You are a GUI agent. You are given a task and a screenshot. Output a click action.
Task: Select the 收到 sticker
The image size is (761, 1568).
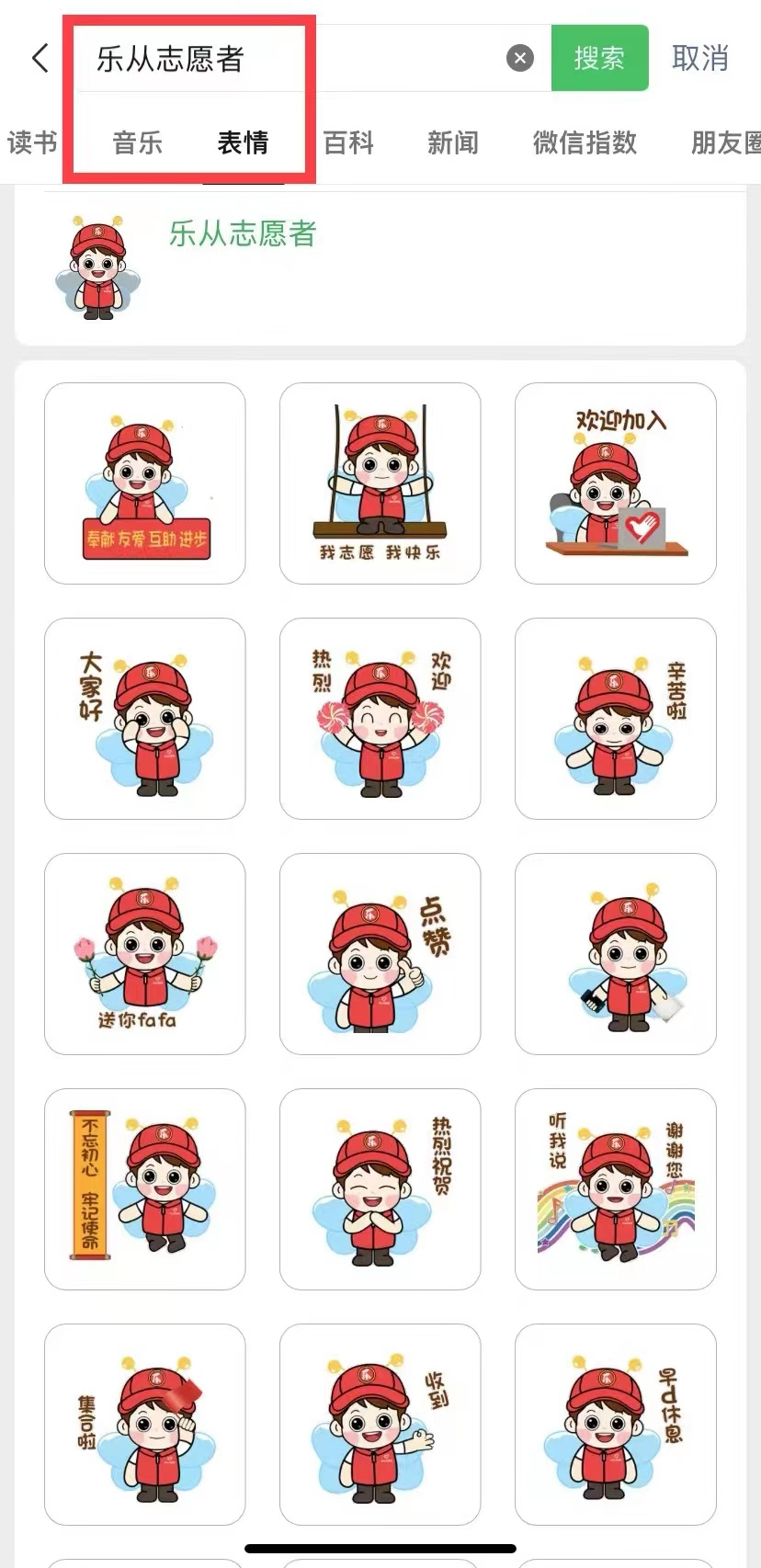pyautogui.click(x=380, y=1425)
